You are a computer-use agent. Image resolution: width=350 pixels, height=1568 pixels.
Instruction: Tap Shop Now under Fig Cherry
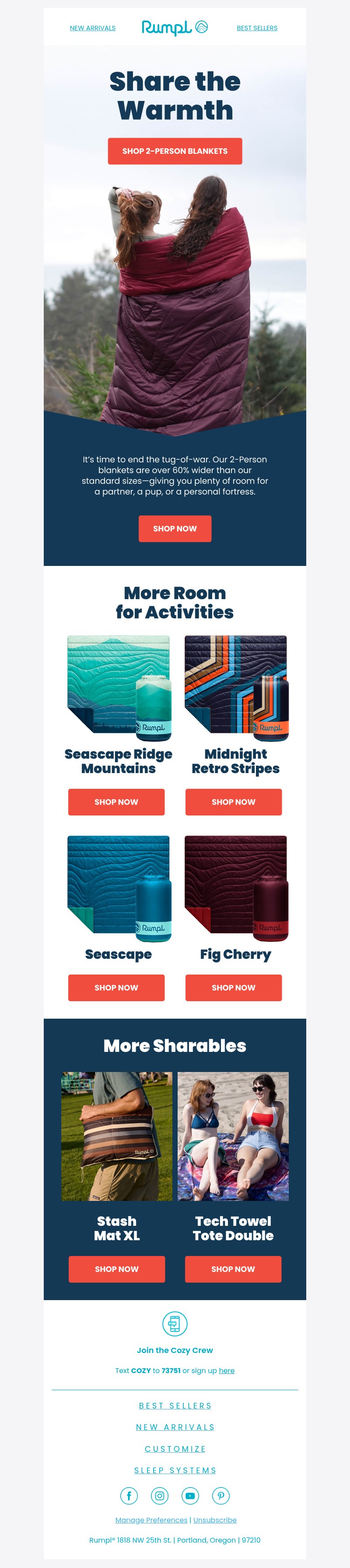pyautogui.click(x=234, y=987)
